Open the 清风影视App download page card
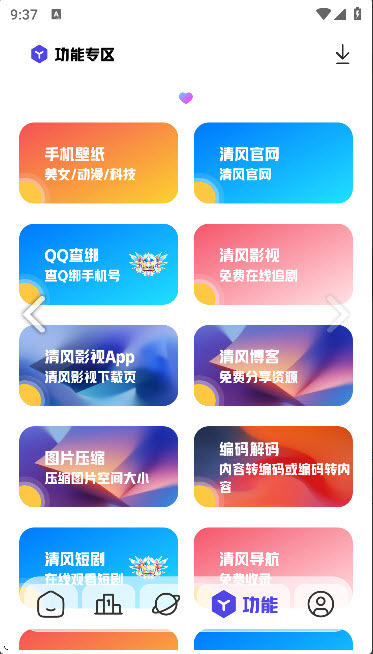This screenshot has height=654, width=373. 98,365
